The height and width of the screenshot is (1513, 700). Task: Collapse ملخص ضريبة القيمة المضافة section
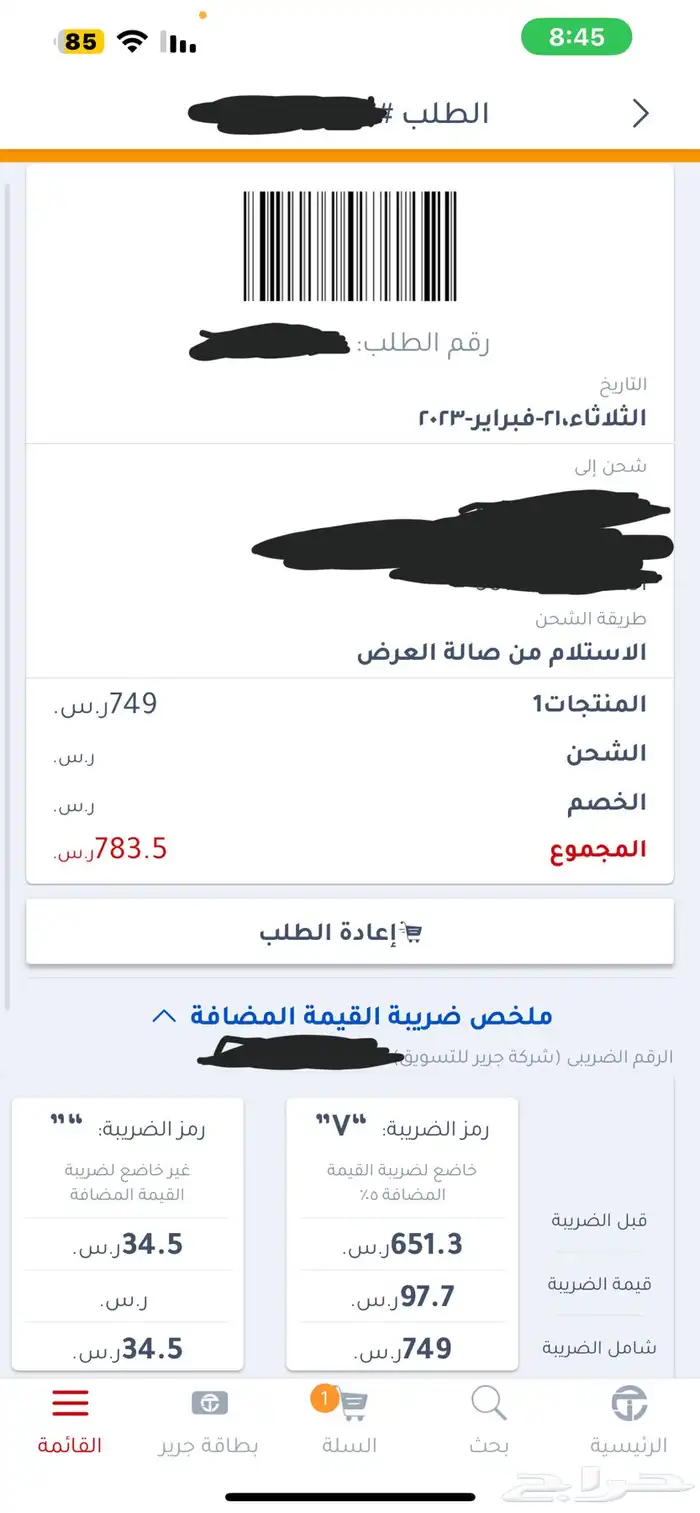pyautogui.click(x=352, y=1016)
